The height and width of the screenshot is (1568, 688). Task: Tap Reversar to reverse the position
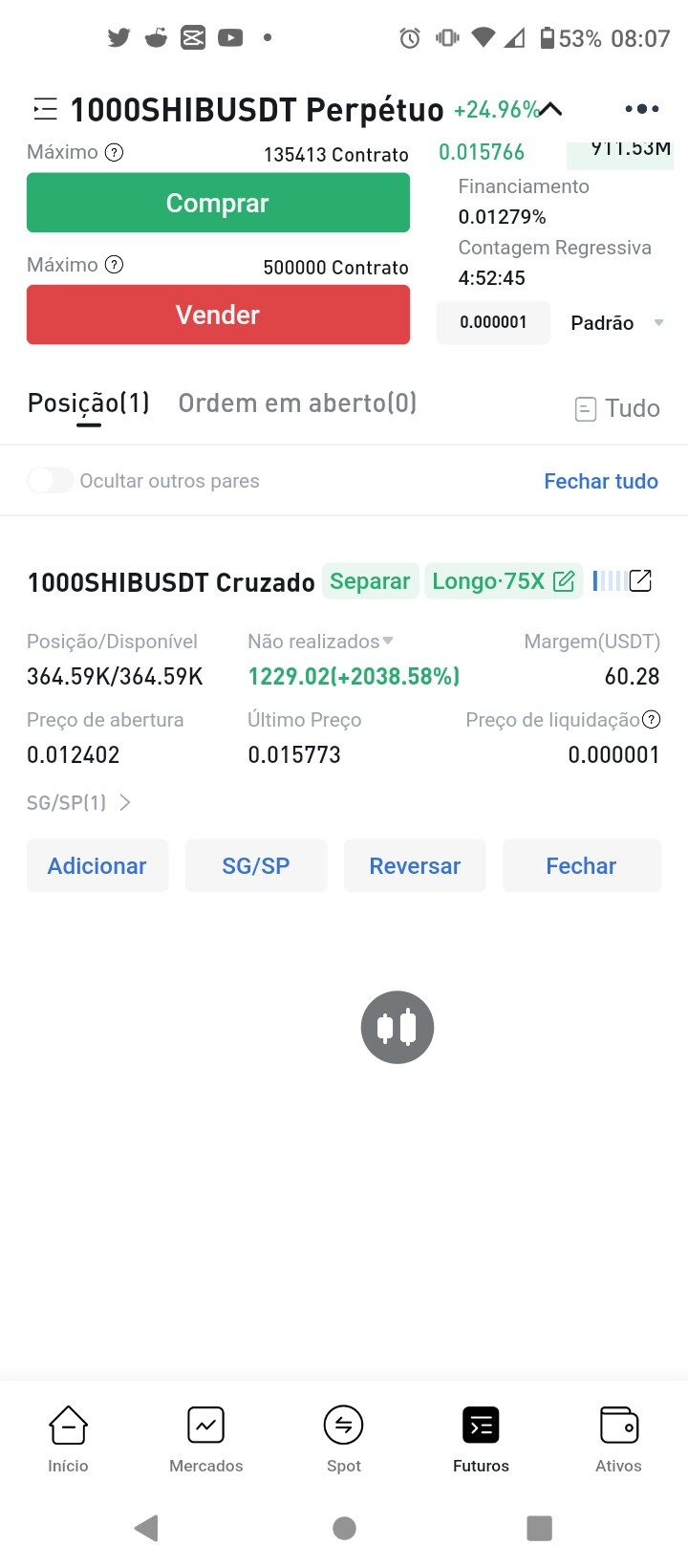[x=415, y=865]
